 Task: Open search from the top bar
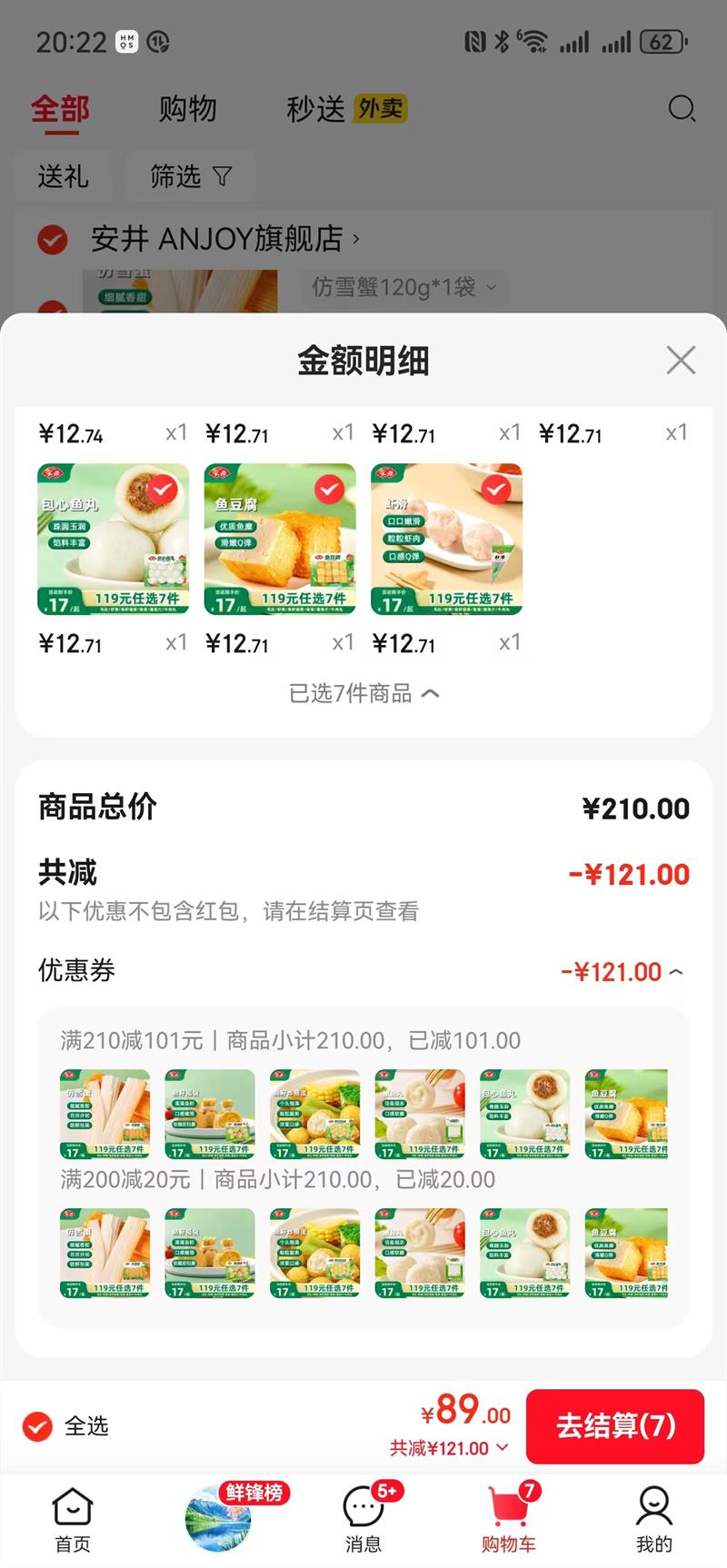[x=682, y=109]
